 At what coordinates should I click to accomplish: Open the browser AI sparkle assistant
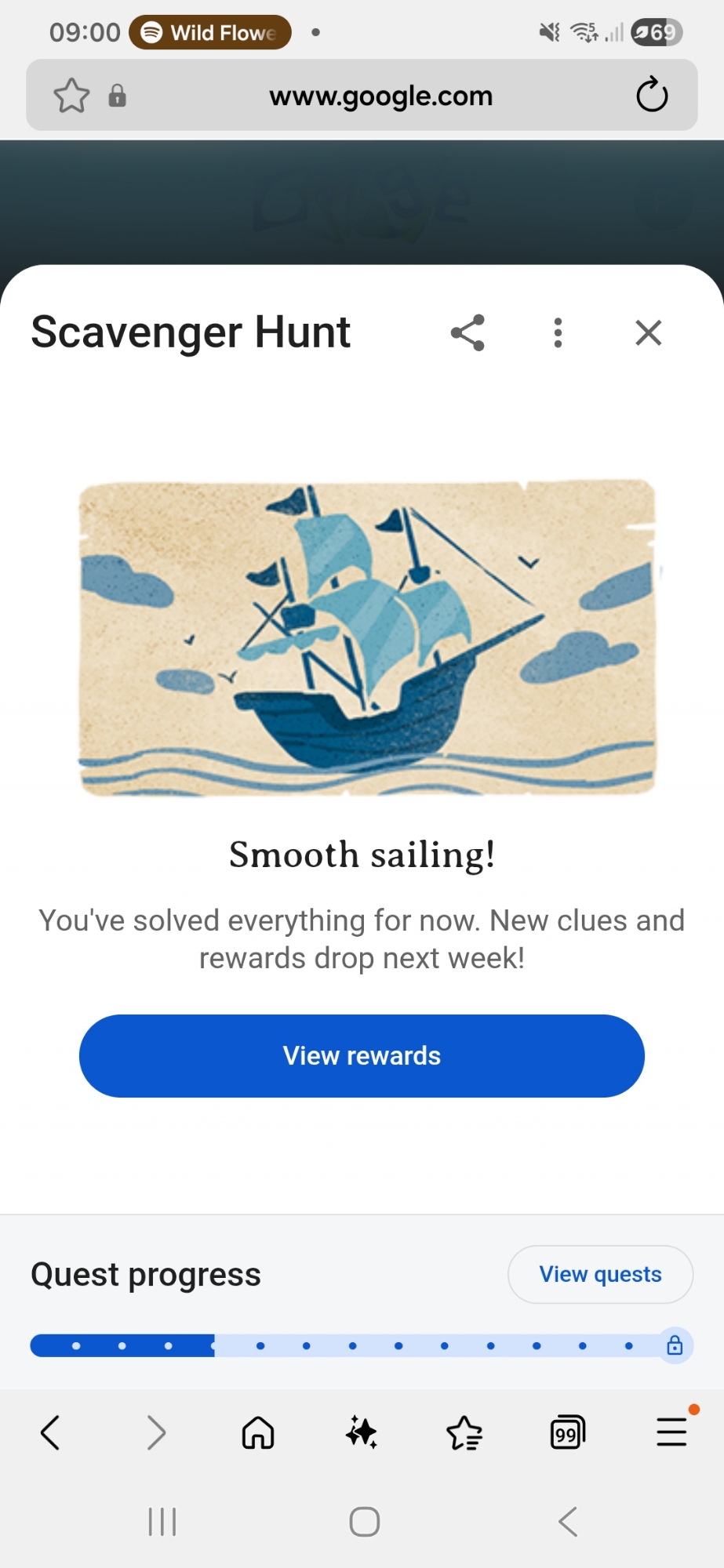click(362, 1433)
